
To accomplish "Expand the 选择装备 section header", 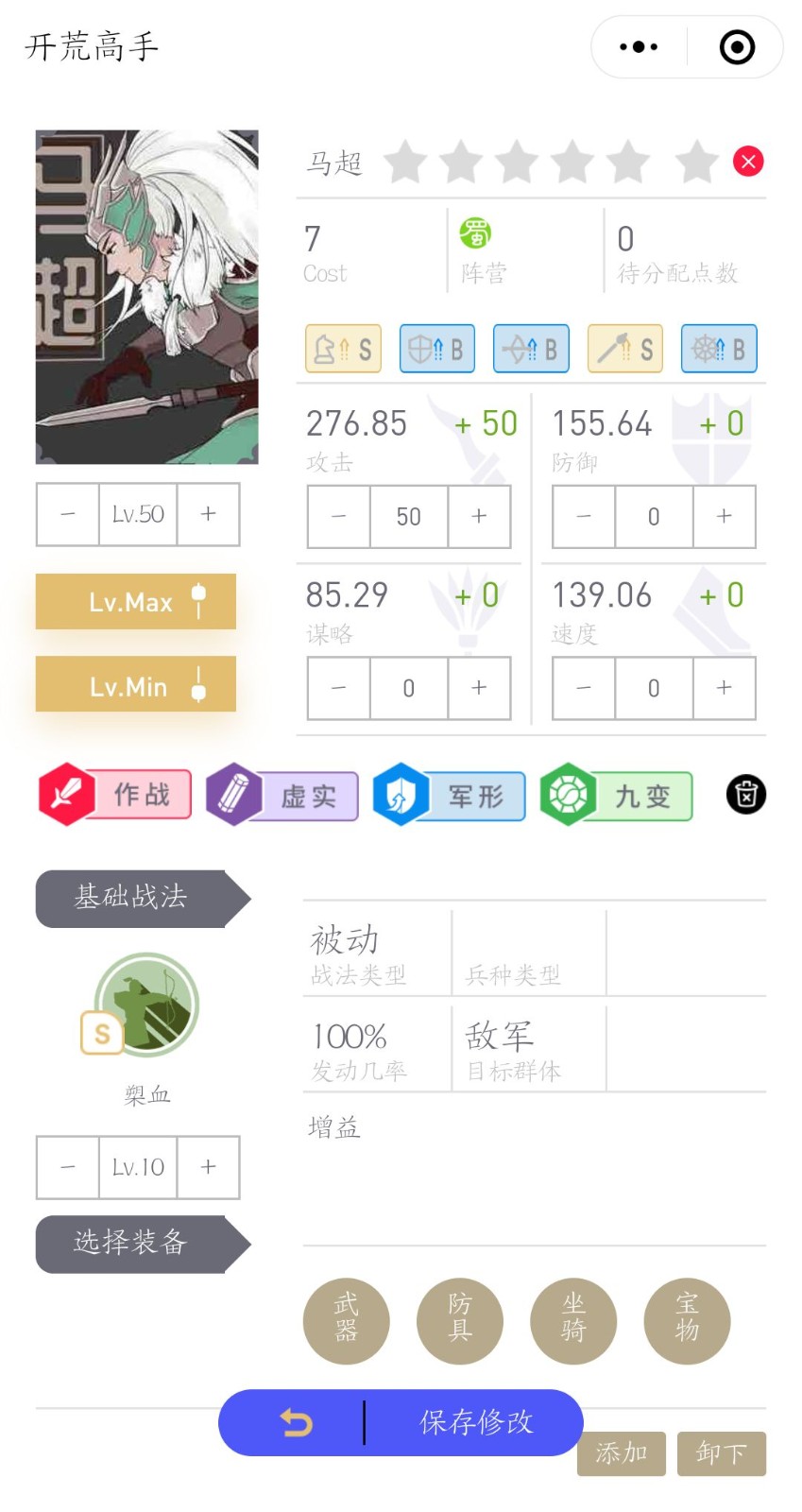I will coord(132,1245).
